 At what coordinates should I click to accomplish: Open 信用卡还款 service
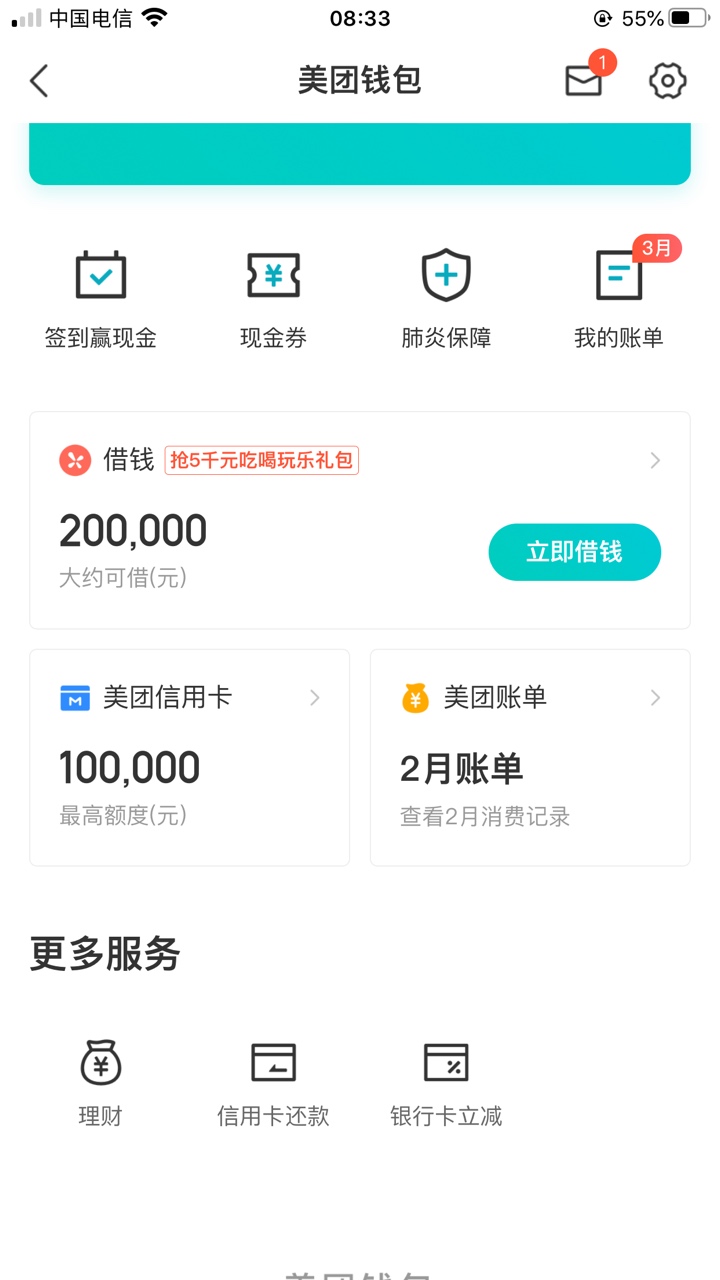click(273, 1083)
